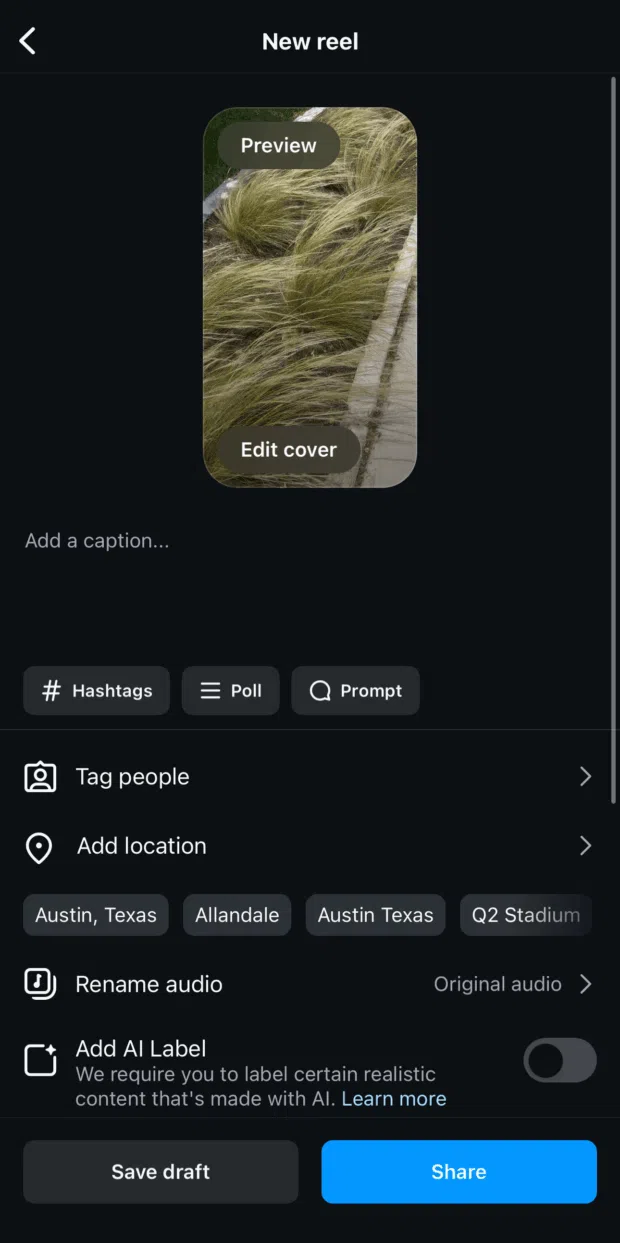
Task: Tap the Preview button on the reel
Action: (278, 146)
